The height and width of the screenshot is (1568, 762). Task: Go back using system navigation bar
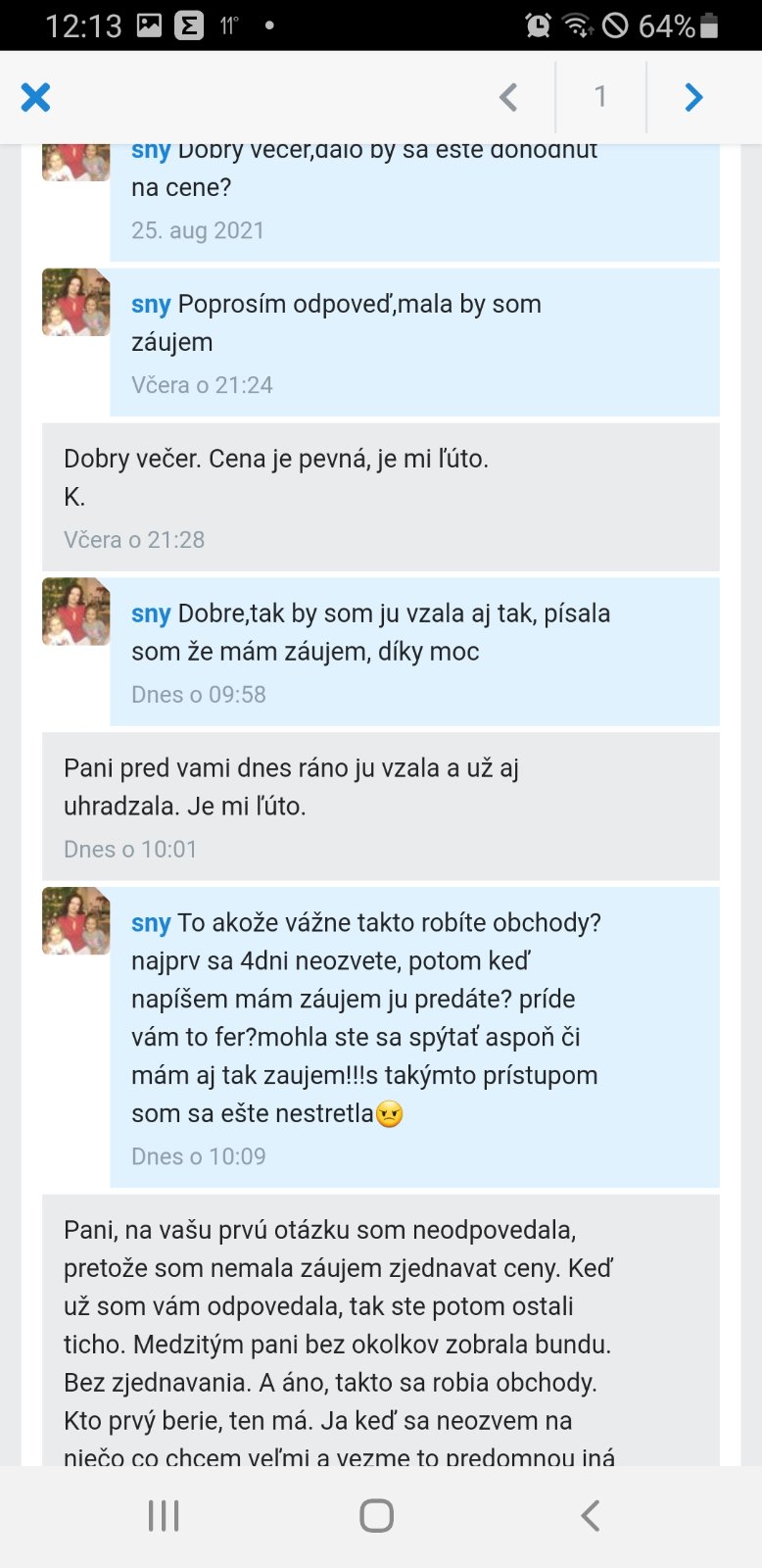click(x=590, y=1515)
